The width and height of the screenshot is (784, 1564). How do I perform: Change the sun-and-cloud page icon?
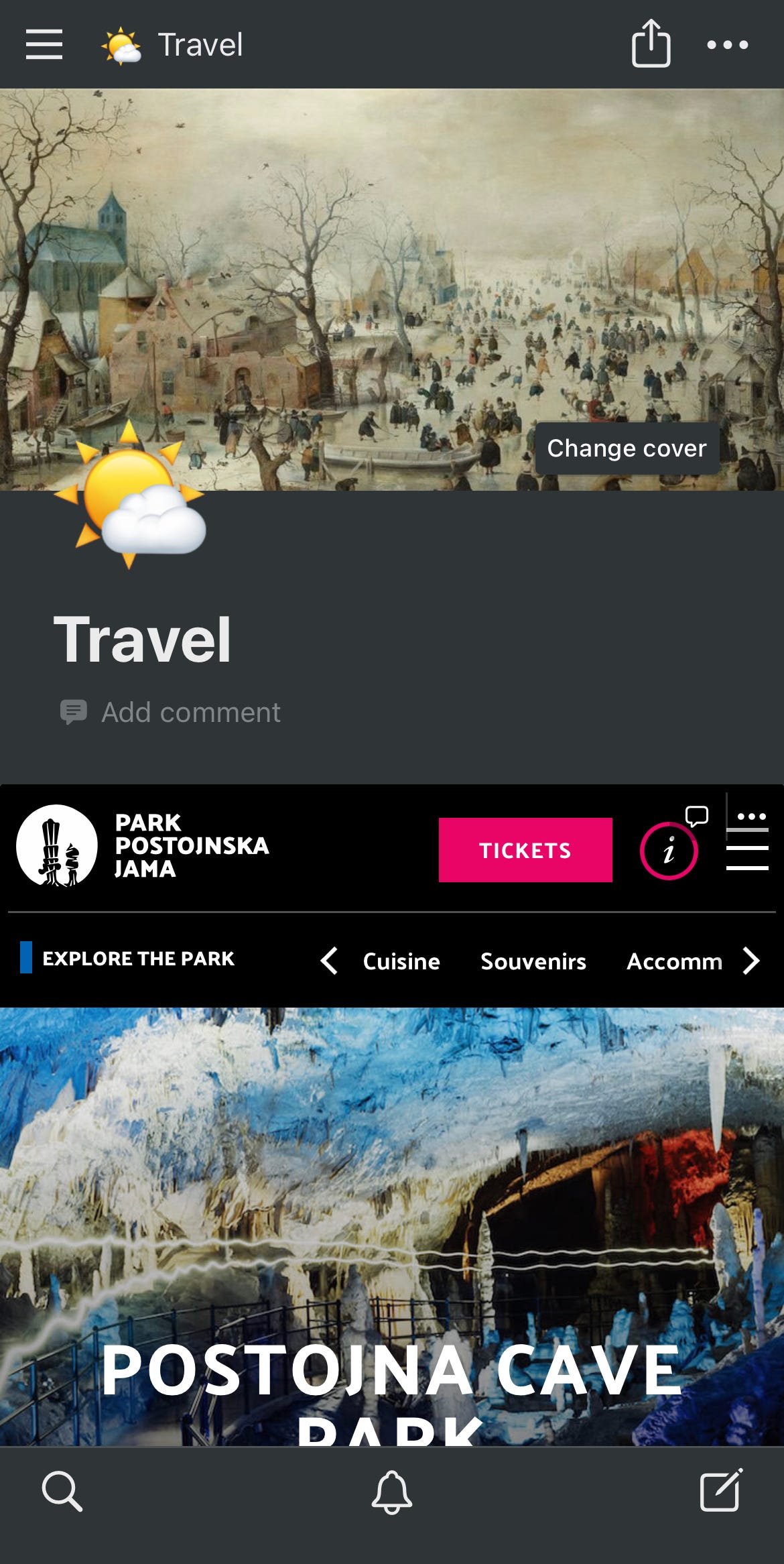pos(130,495)
